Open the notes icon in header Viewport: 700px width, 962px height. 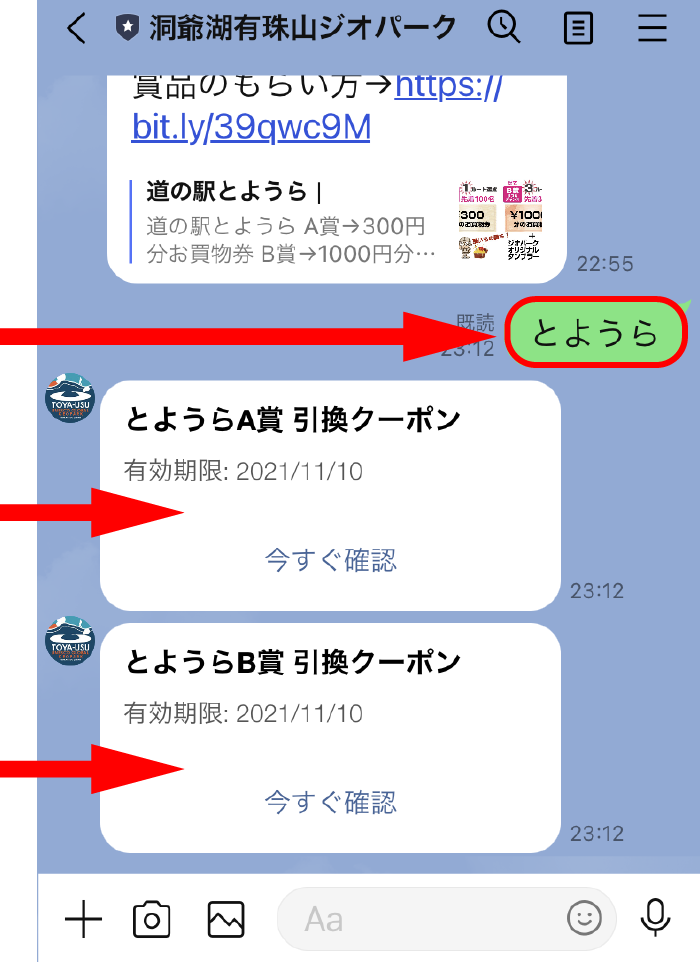coord(578,28)
